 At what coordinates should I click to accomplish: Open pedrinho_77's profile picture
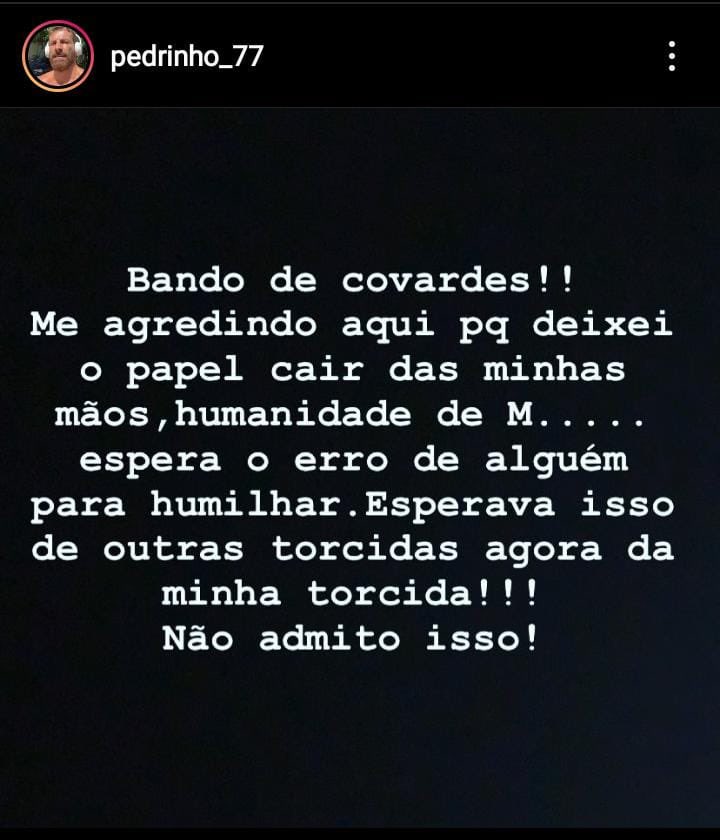pos(57,56)
